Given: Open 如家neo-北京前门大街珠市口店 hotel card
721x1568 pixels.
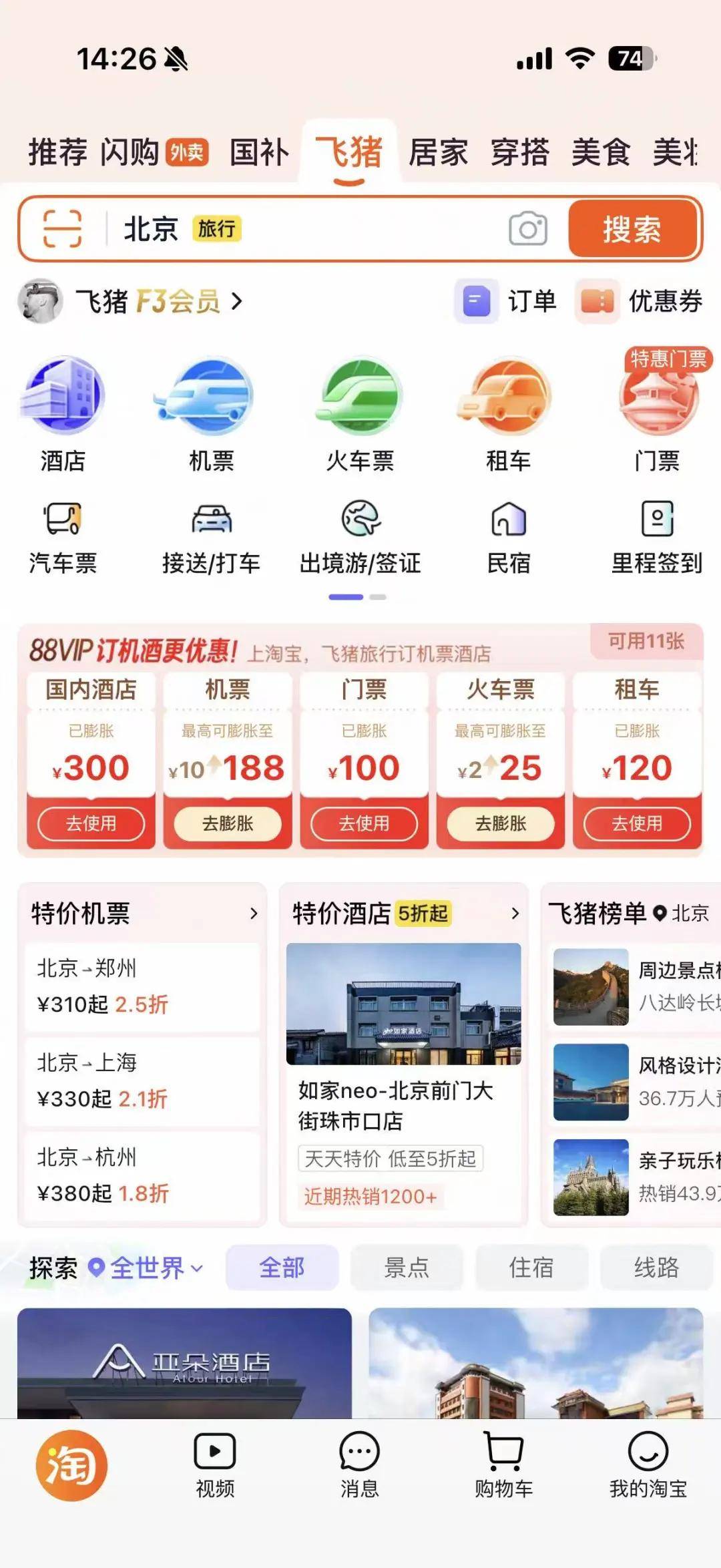Looking at the screenshot, I should (x=403, y=1068).
